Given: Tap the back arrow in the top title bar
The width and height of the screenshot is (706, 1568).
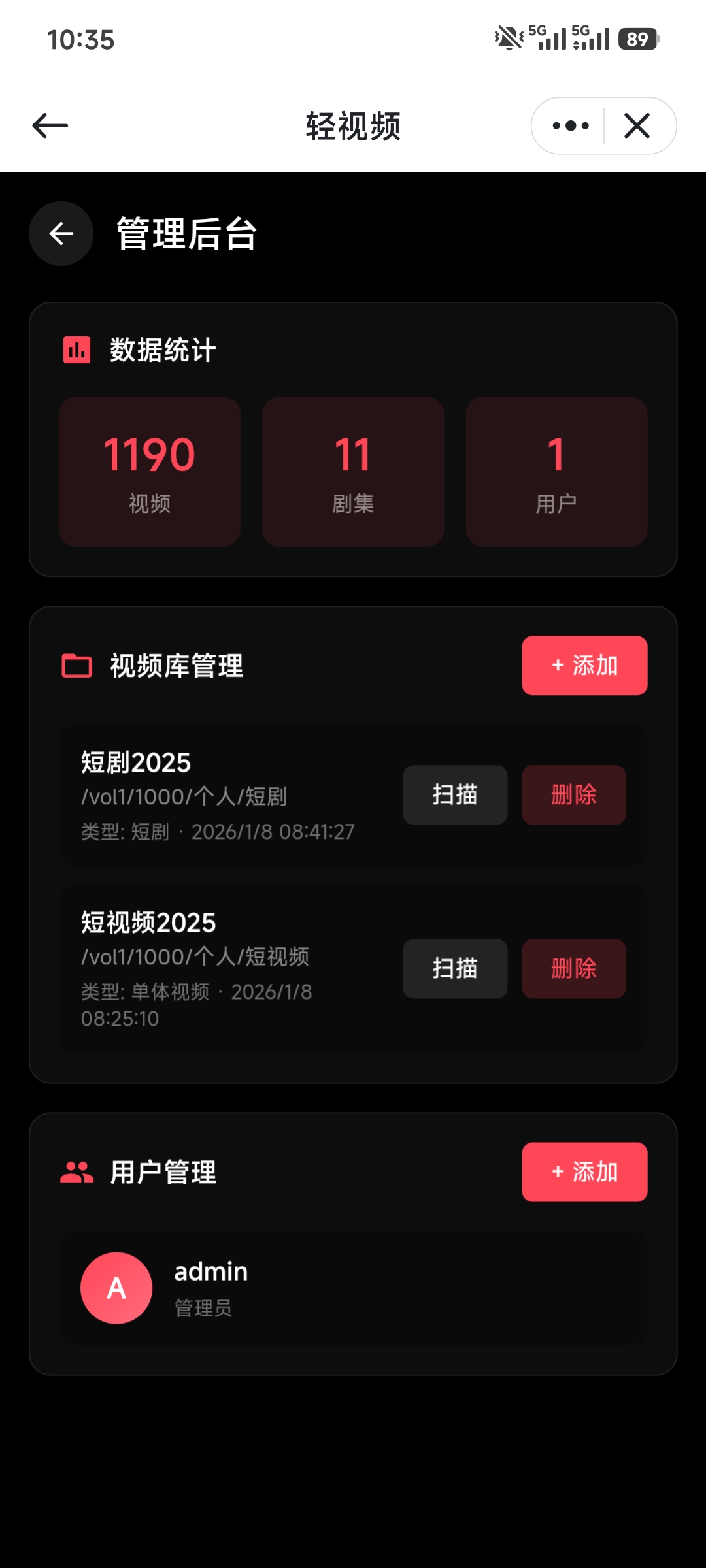Looking at the screenshot, I should [49, 125].
